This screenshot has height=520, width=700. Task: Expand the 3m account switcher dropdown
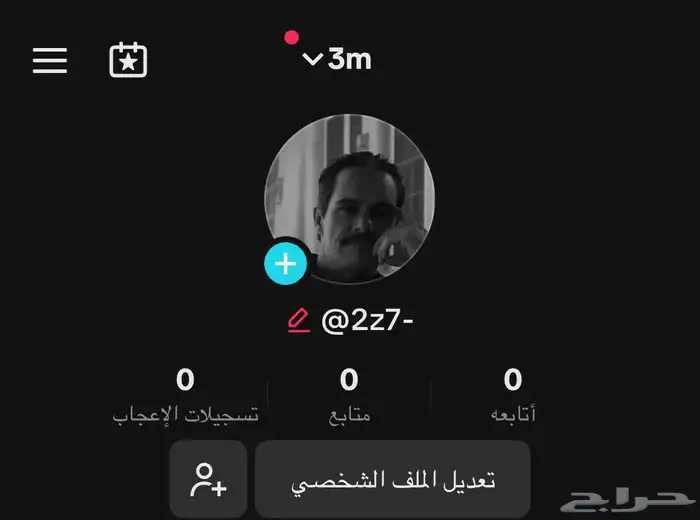pos(337,59)
